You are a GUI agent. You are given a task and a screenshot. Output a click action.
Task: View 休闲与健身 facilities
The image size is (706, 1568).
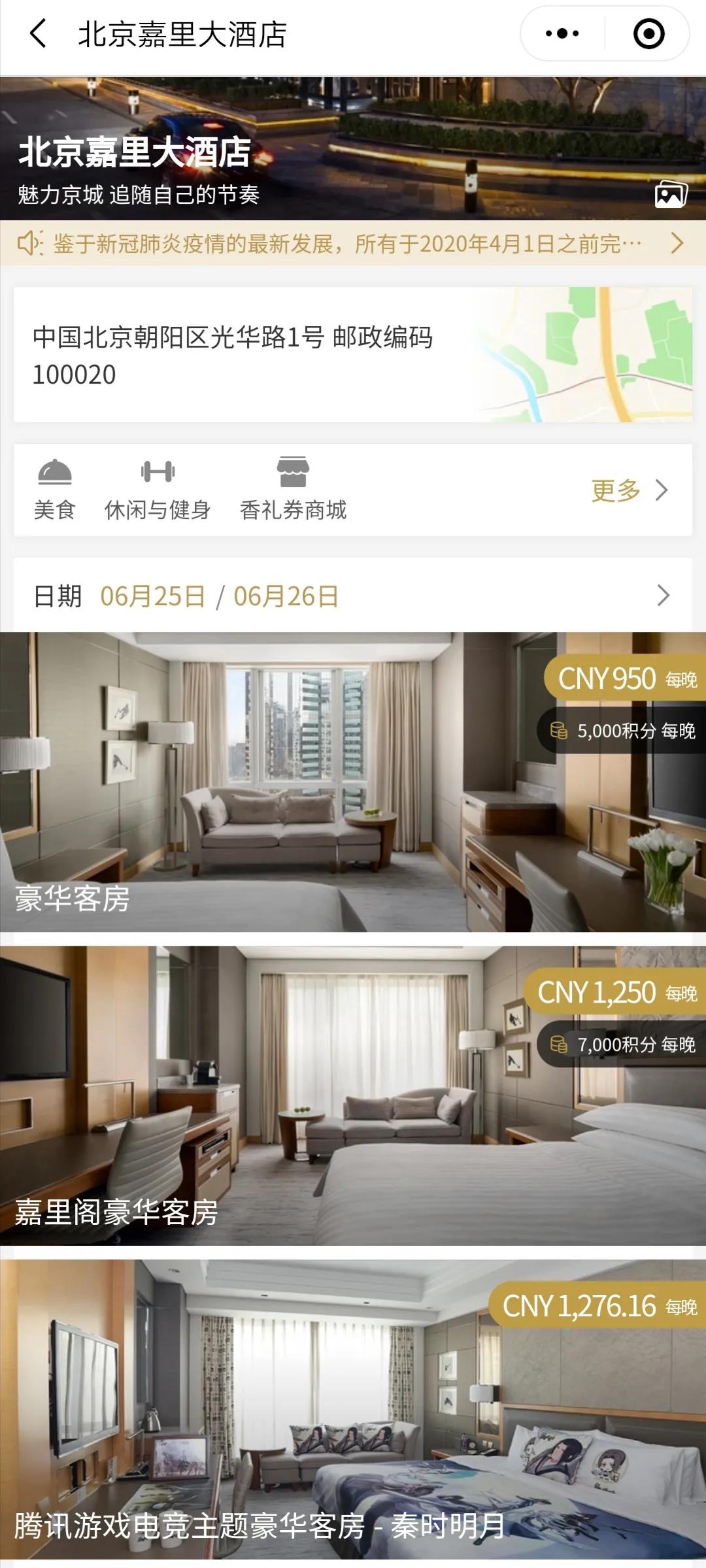[158, 490]
